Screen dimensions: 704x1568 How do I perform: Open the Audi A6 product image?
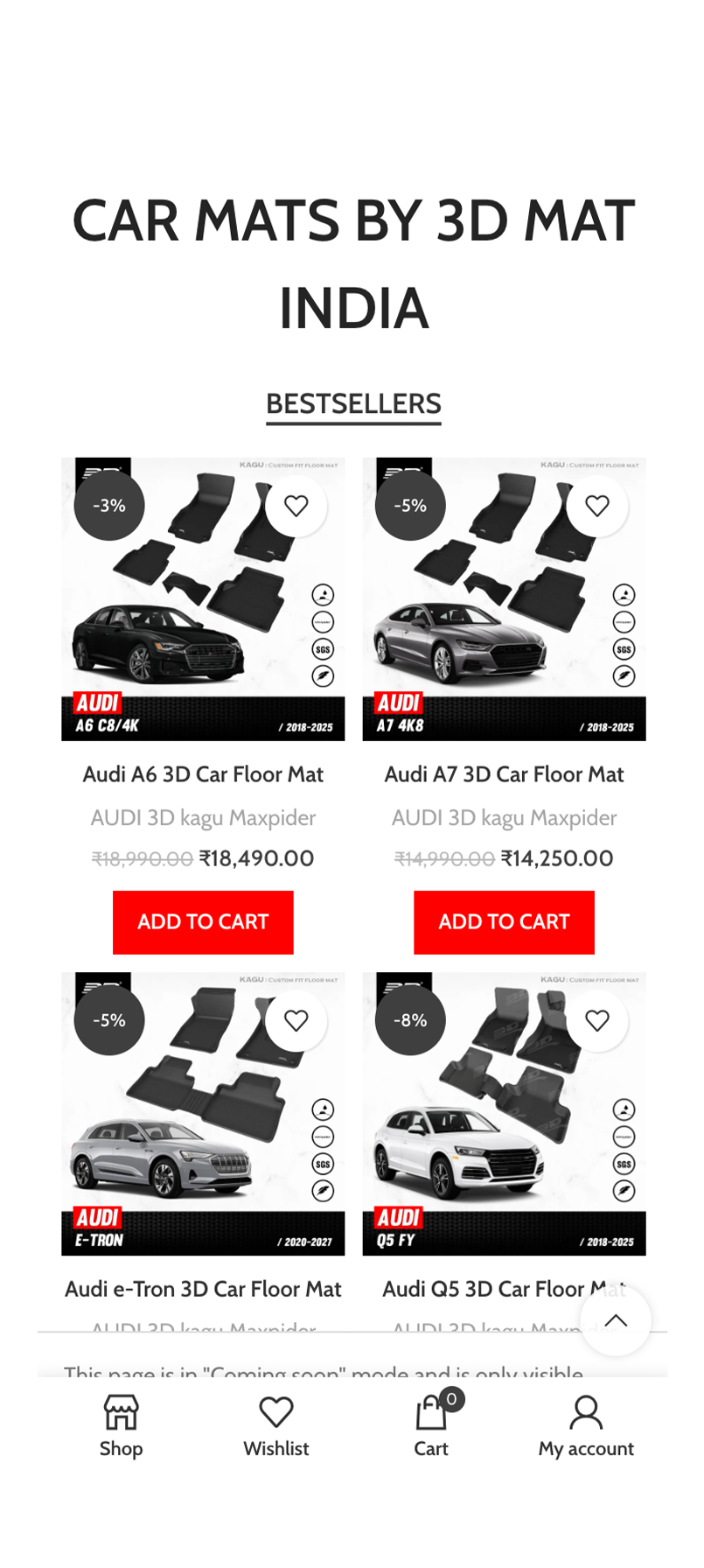coord(203,599)
